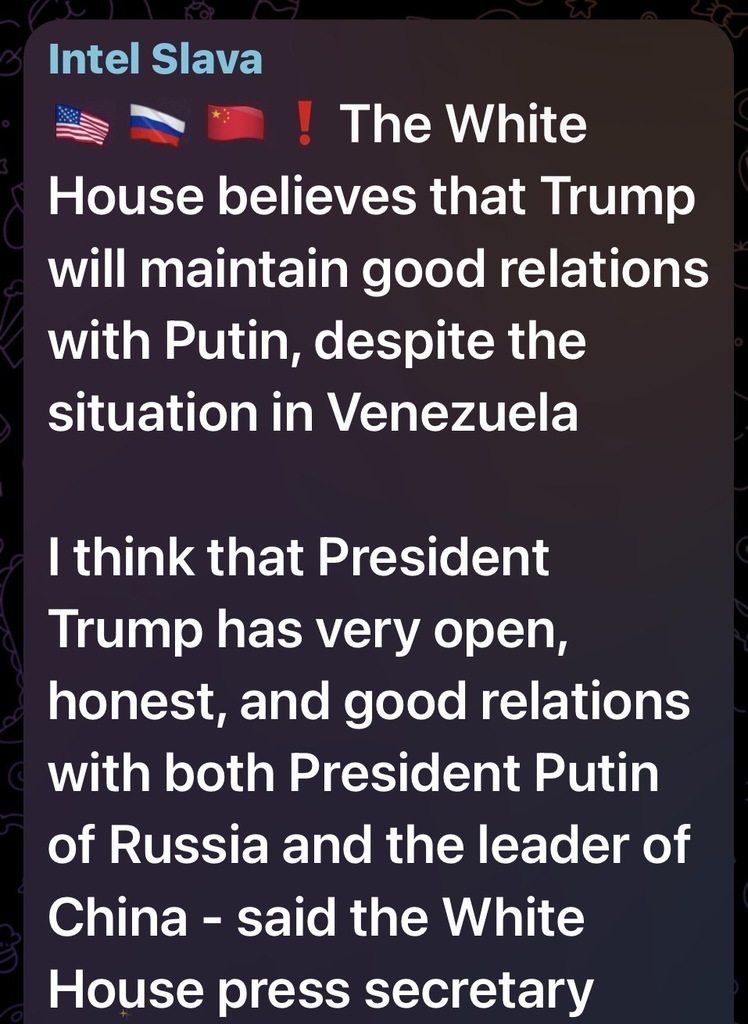748x1024 pixels.
Task: Open the Intel Slava channel name
Action: point(155,60)
